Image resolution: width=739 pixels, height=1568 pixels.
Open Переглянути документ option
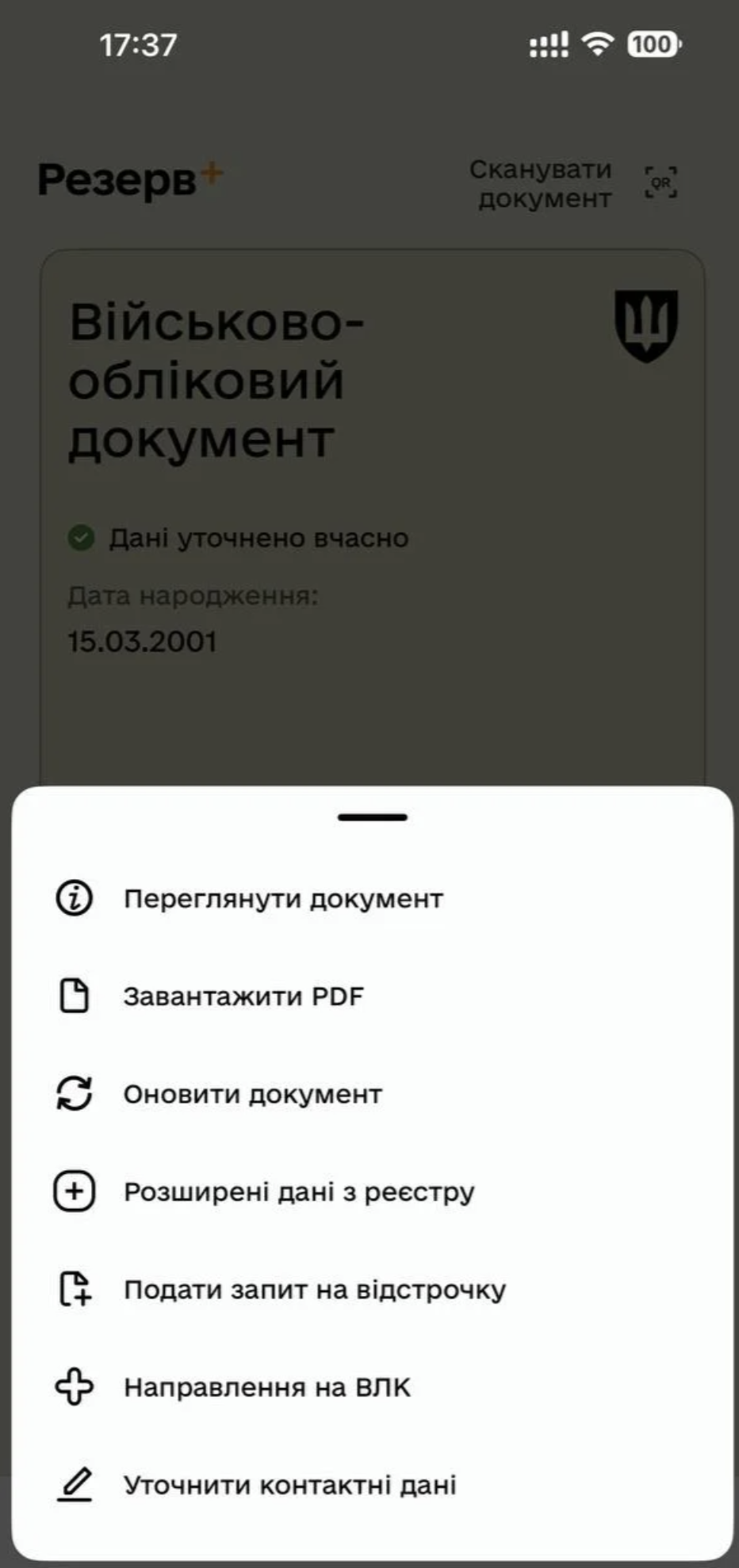tap(282, 899)
